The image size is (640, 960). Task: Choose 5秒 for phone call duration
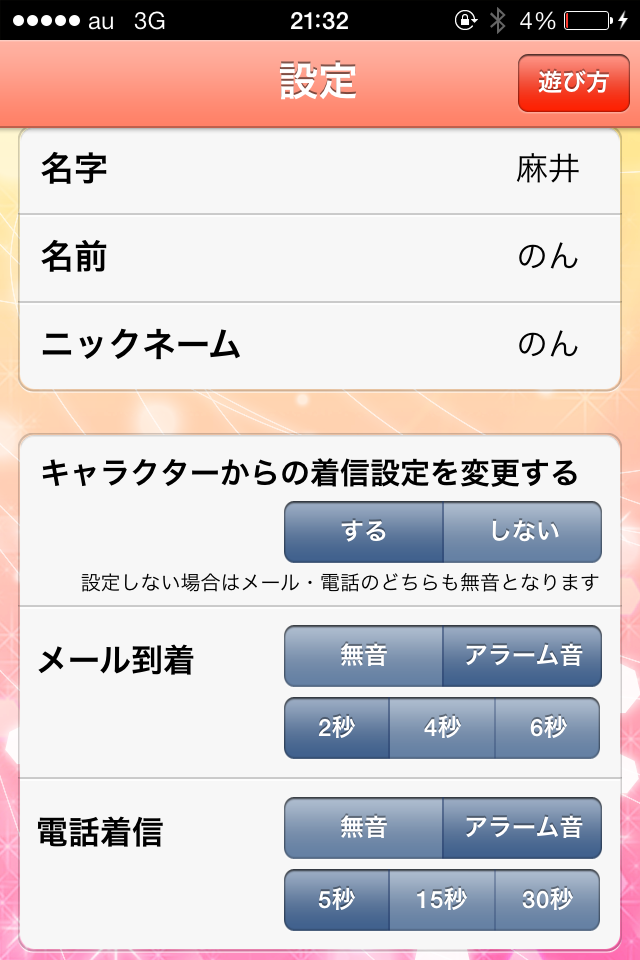[337, 900]
